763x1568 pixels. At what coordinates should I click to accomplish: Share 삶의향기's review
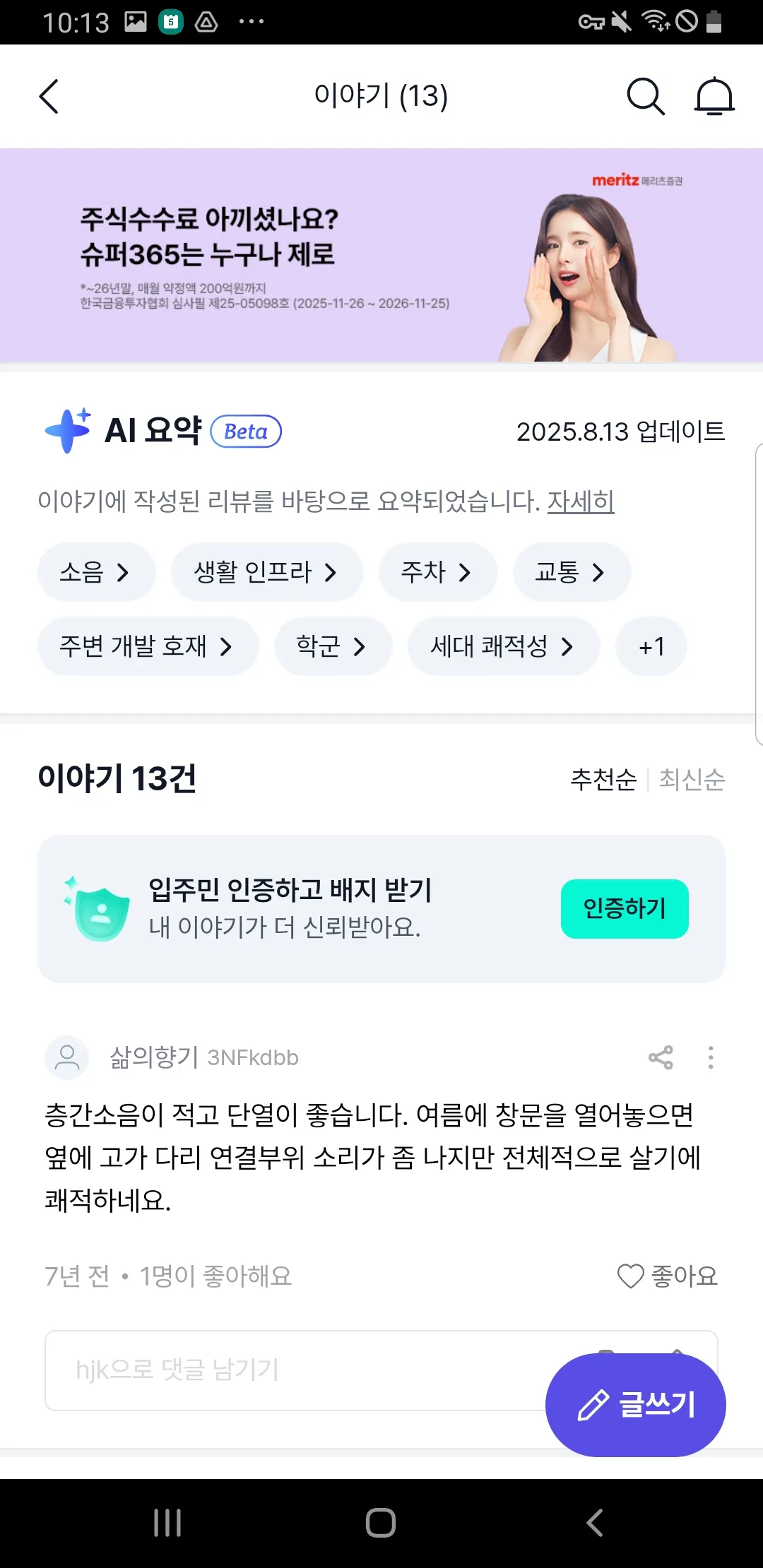pos(661,1057)
